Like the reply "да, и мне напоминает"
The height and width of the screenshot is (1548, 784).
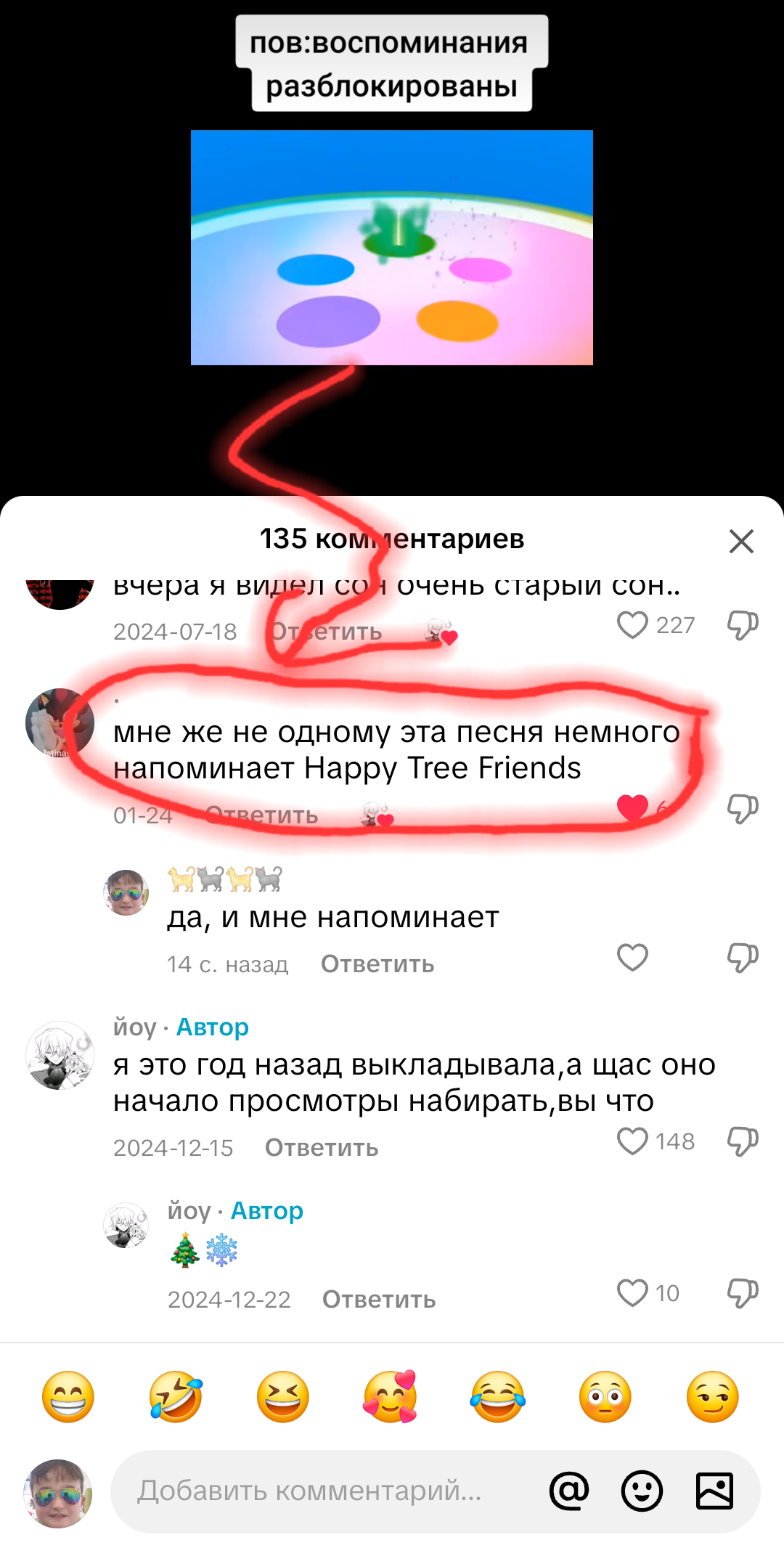click(x=632, y=958)
